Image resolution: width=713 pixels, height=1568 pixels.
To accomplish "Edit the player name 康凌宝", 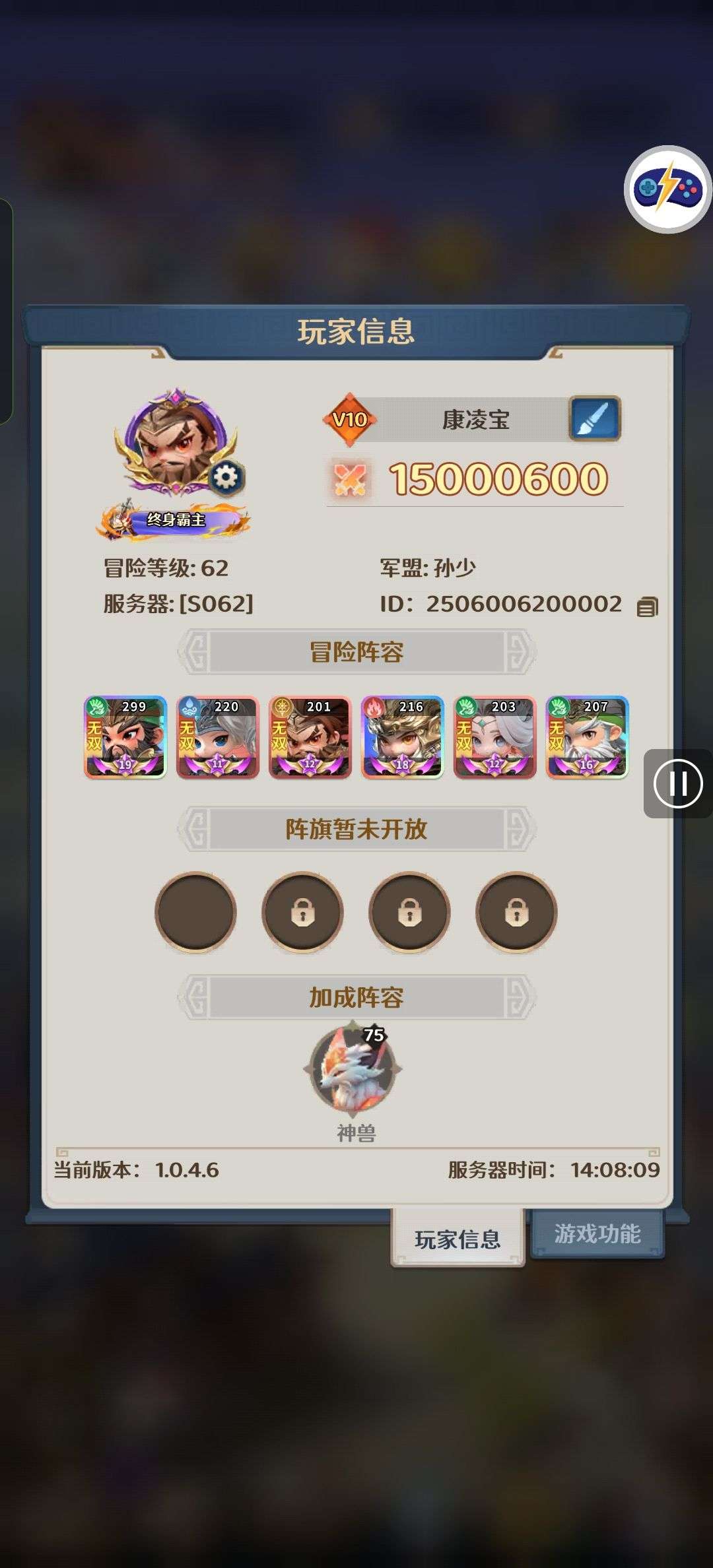I will [x=595, y=418].
